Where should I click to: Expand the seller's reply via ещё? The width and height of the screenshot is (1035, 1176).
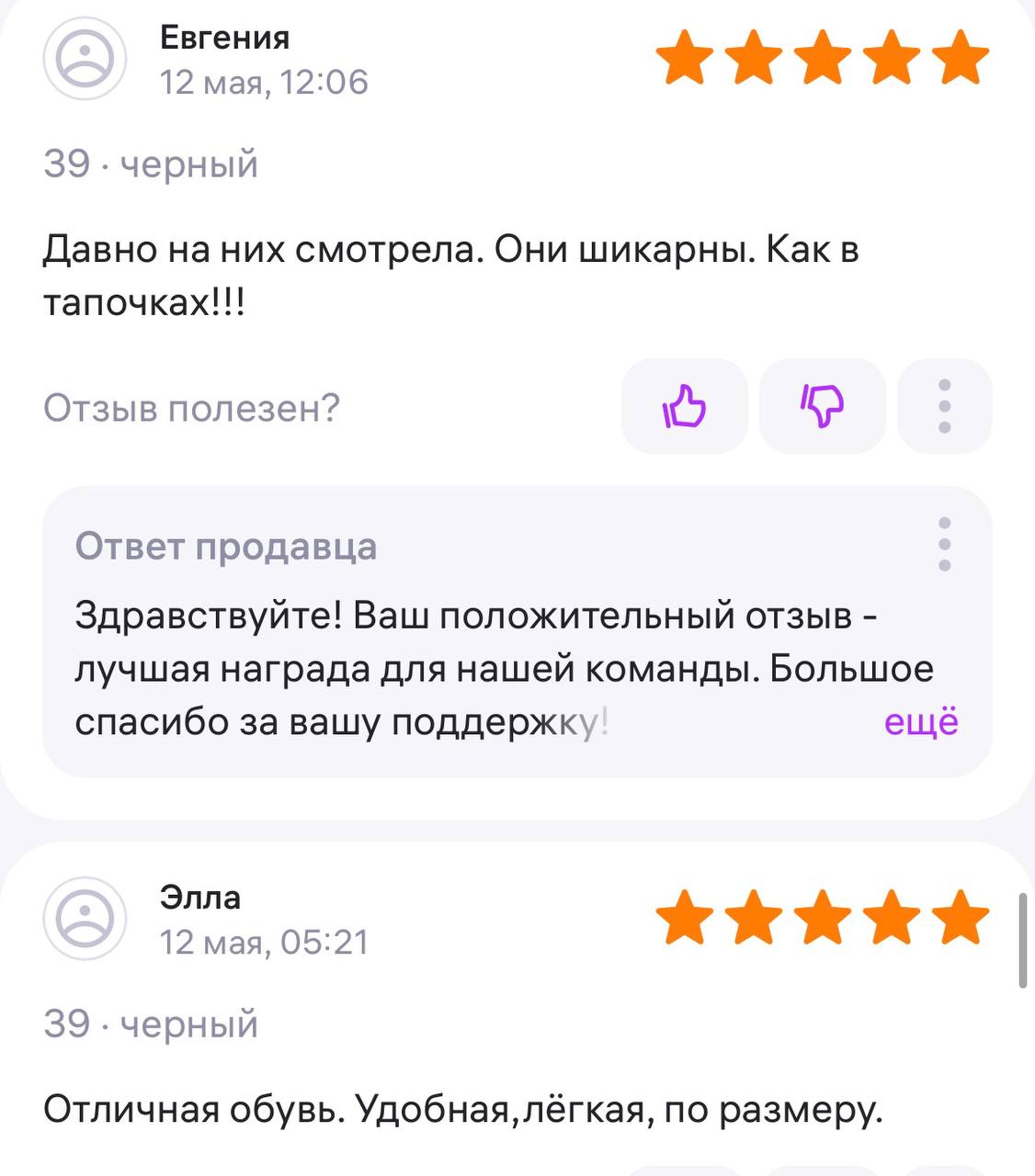[x=920, y=721]
